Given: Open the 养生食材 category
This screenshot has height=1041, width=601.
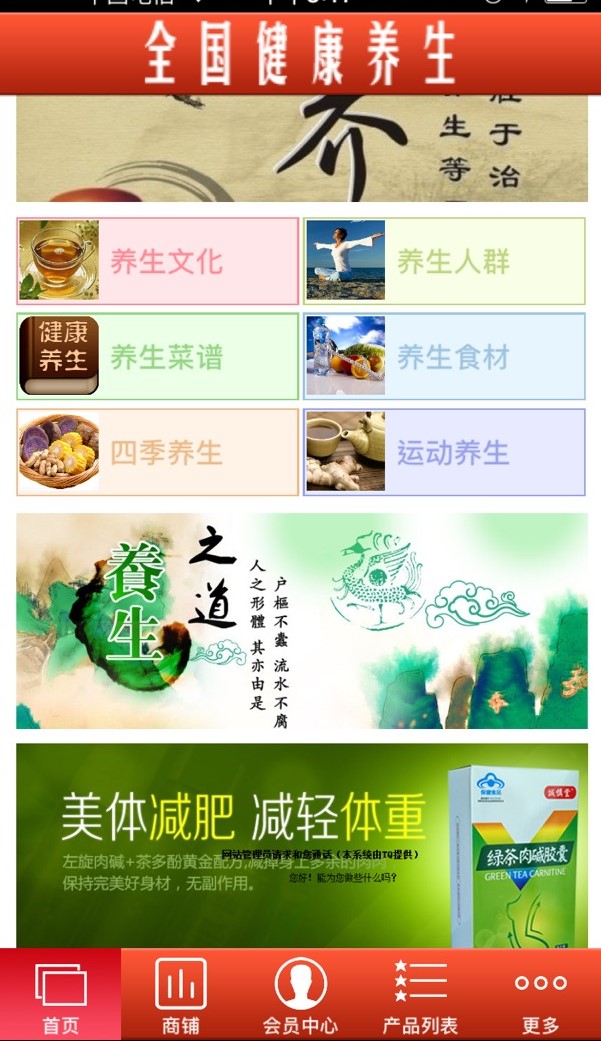Looking at the screenshot, I should (445, 356).
